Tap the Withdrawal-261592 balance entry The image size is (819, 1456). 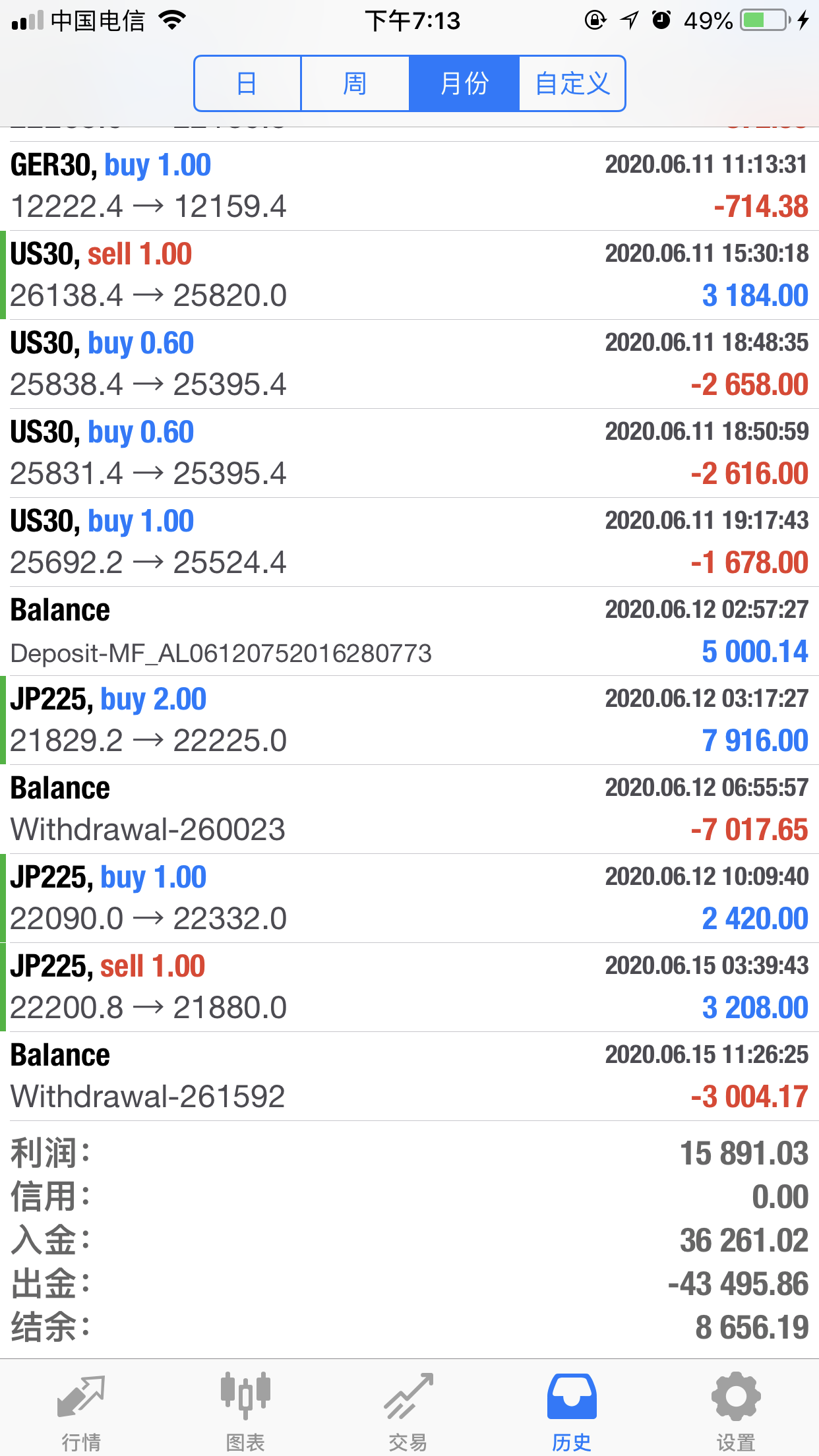click(409, 1076)
